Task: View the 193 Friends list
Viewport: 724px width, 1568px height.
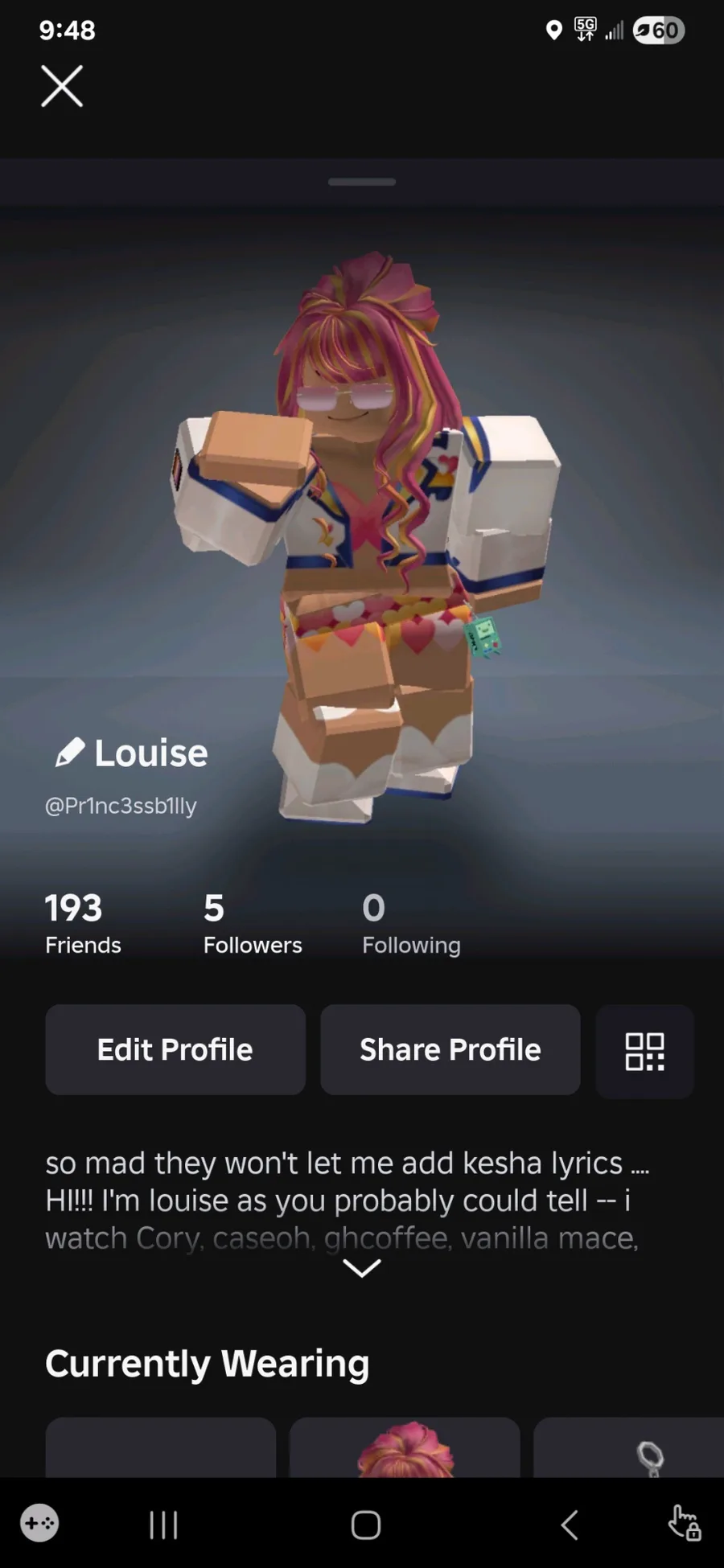Action: pos(83,923)
